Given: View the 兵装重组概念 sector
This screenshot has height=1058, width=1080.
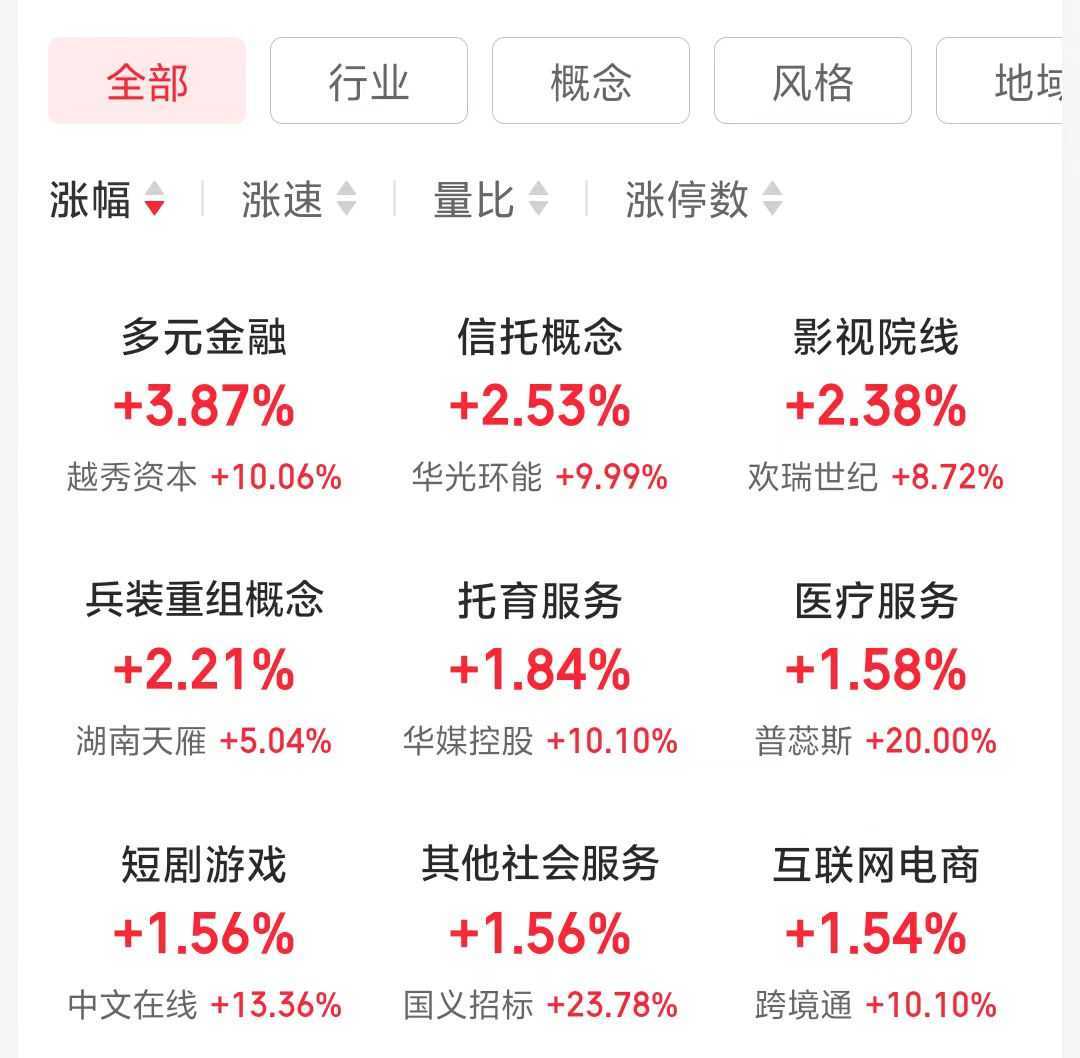Looking at the screenshot, I should [x=204, y=669].
